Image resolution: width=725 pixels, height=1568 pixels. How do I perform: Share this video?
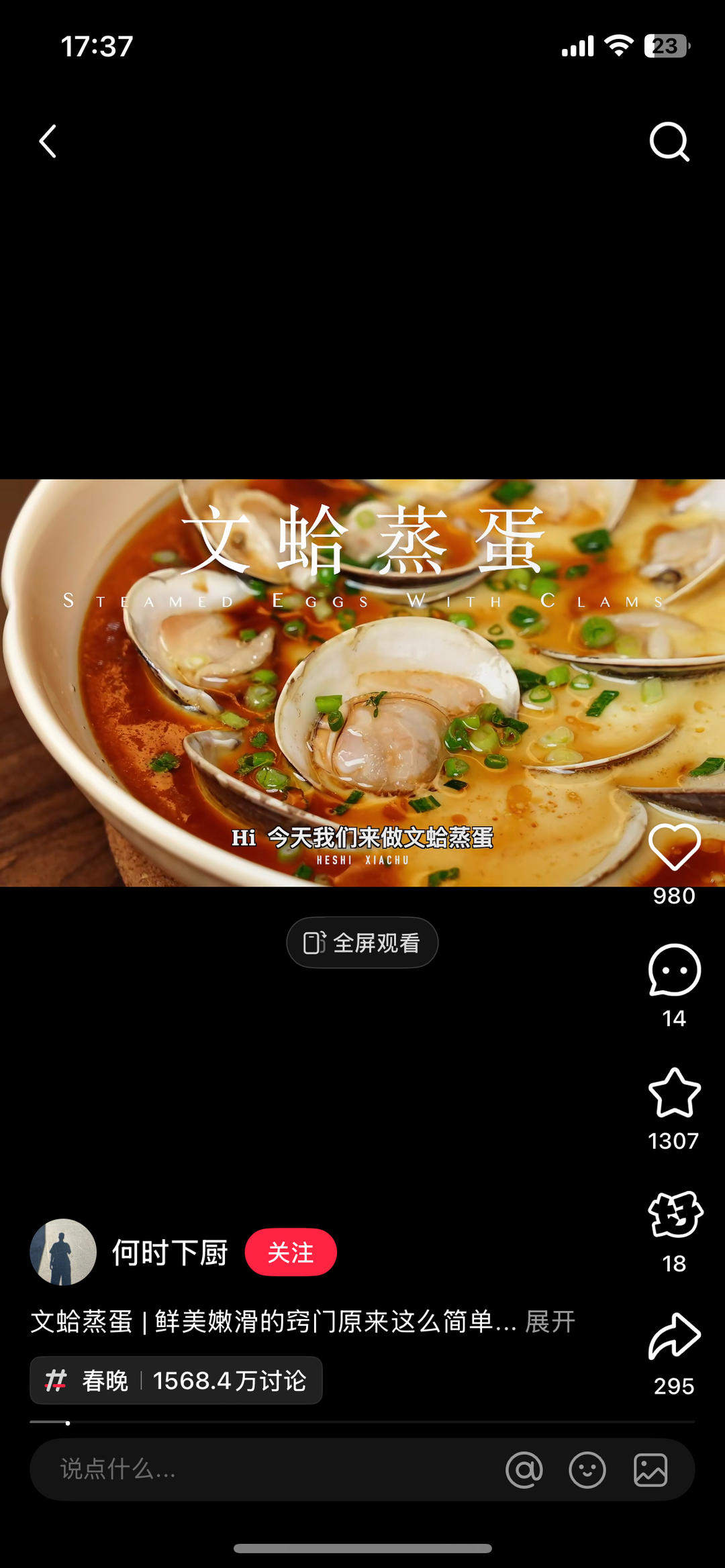click(x=674, y=1337)
